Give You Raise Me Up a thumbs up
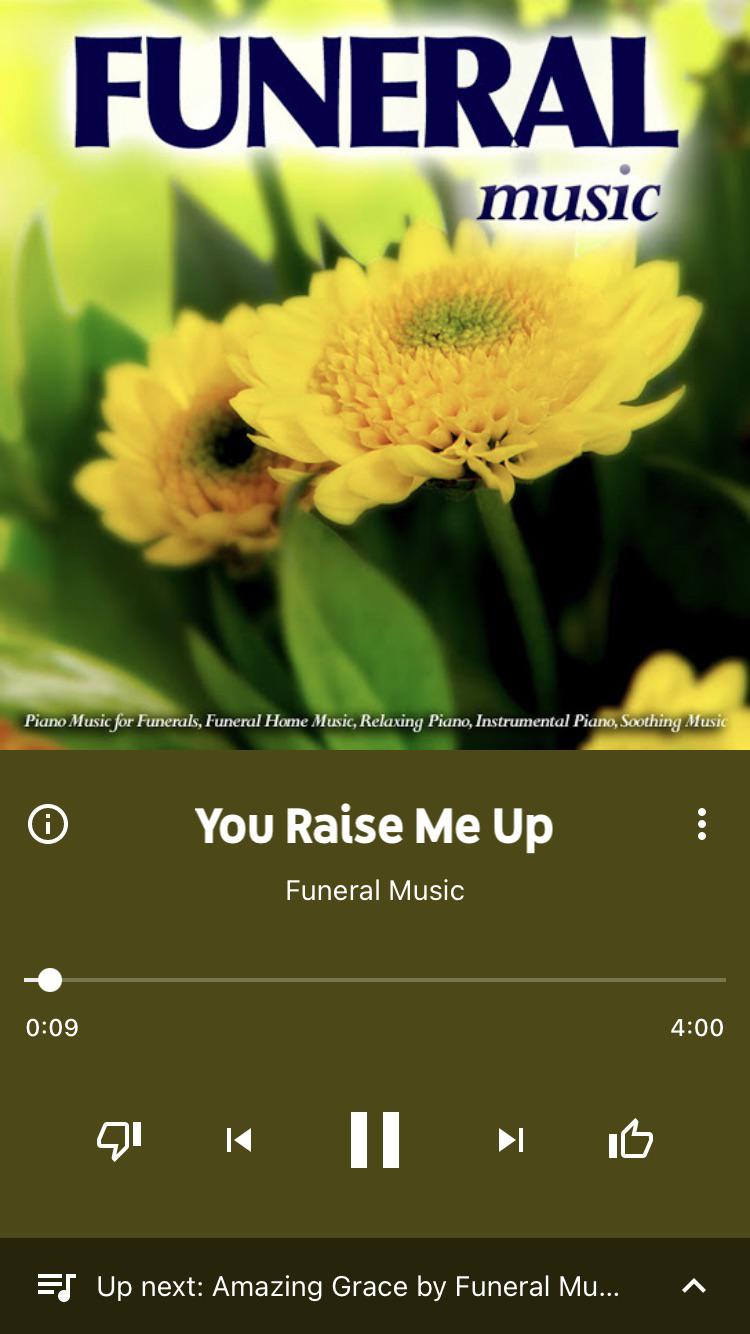 pos(631,1140)
